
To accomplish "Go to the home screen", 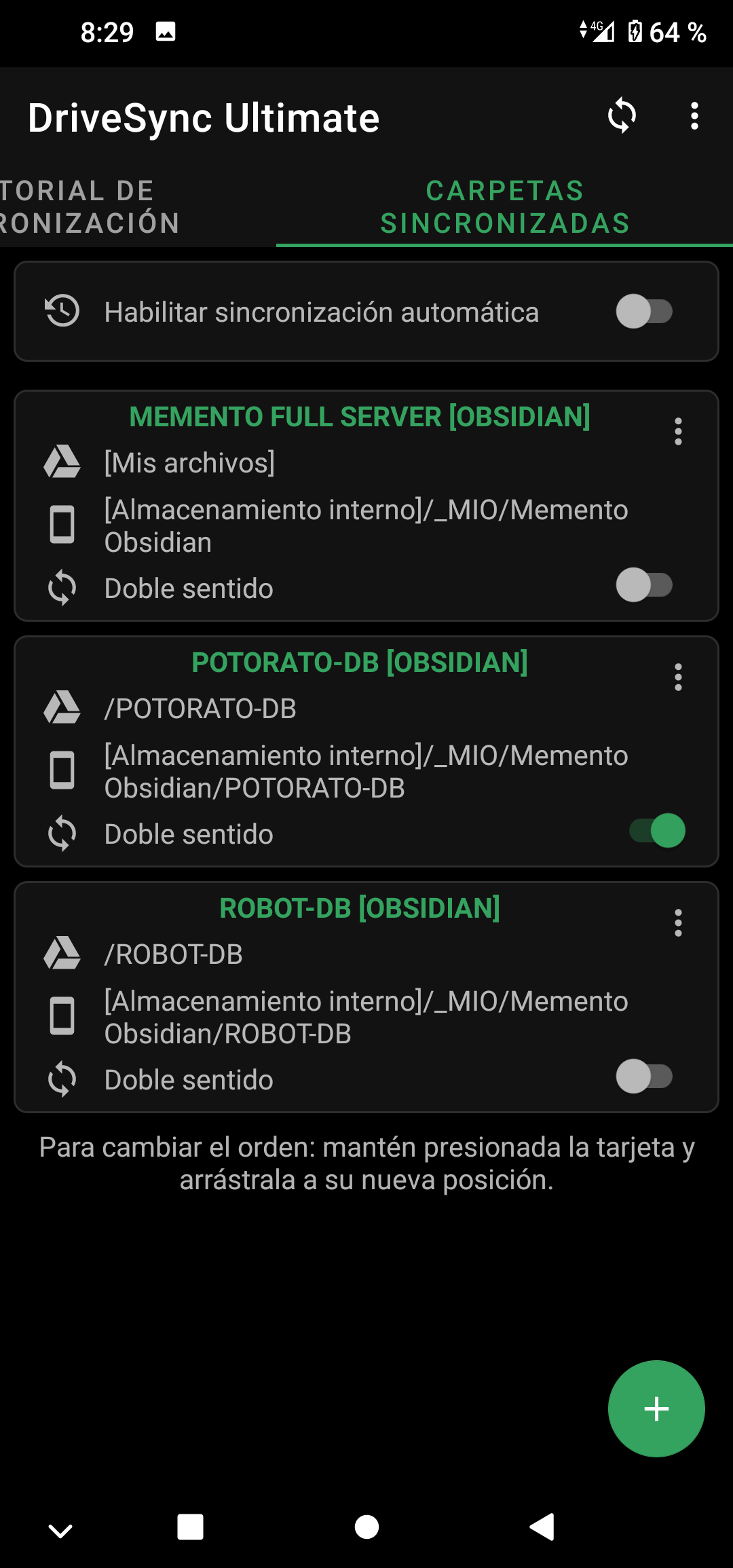I will click(x=366, y=1527).
